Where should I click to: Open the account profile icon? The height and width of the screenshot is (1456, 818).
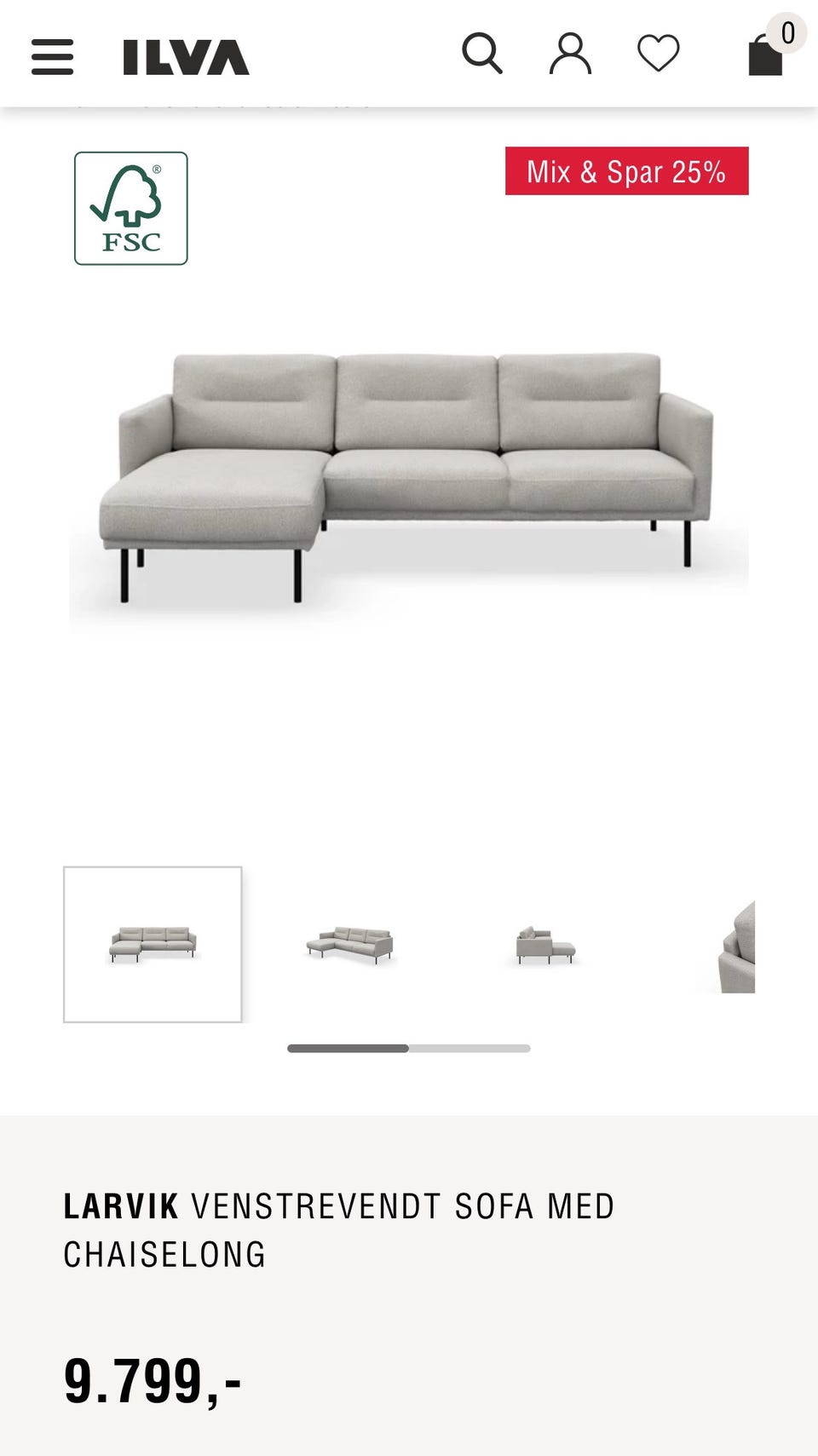pos(571,55)
